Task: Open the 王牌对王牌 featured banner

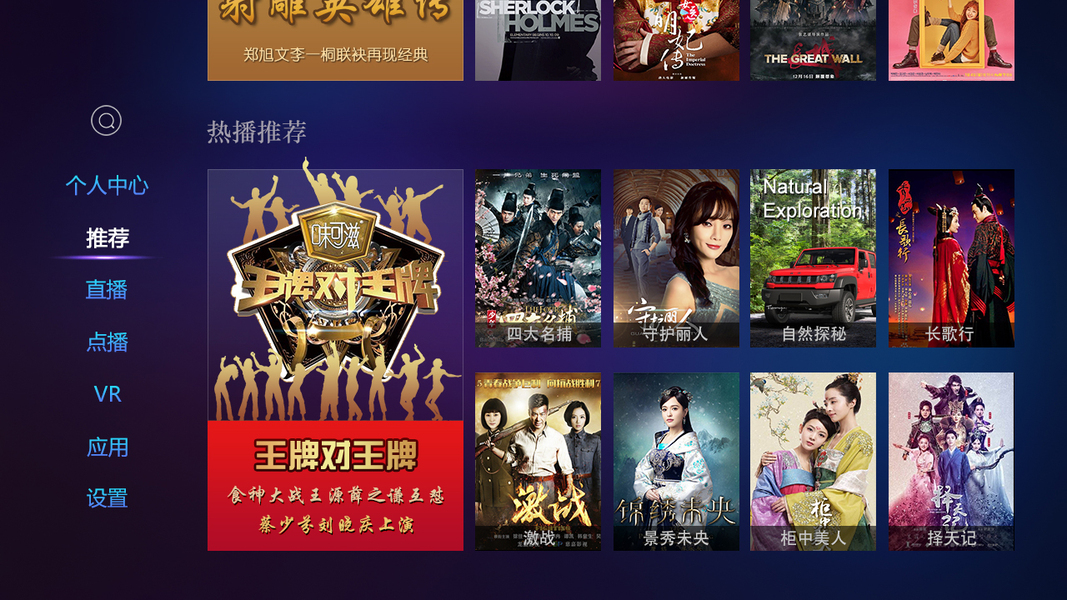Action: point(335,360)
